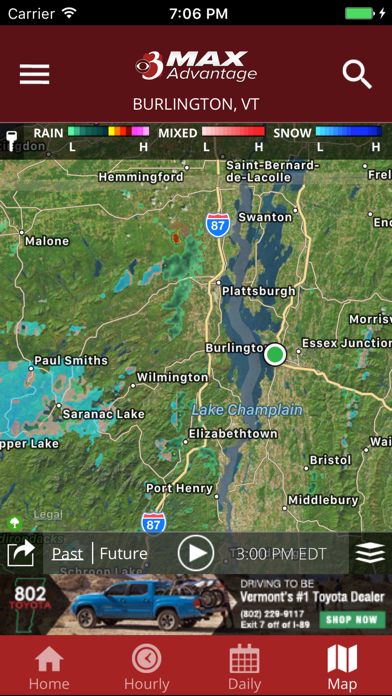Open the hamburger menu

pyautogui.click(x=34, y=74)
